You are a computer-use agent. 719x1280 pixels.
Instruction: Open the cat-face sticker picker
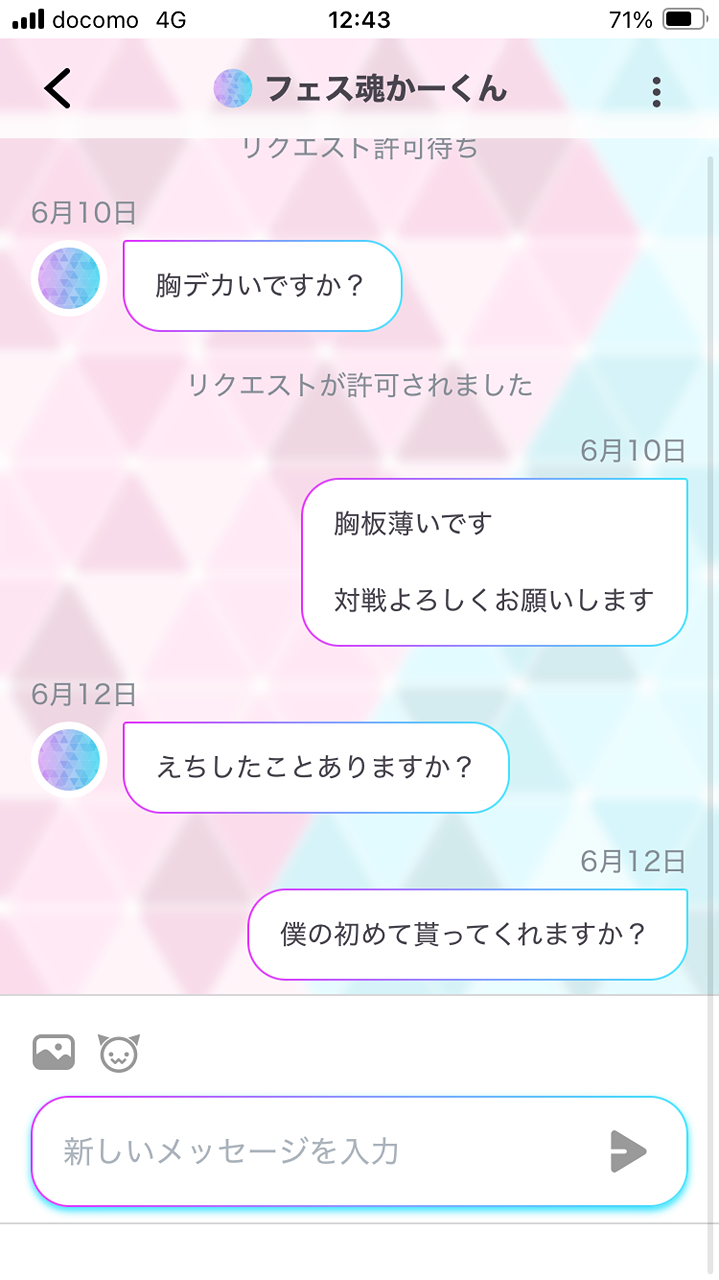tap(118, 1053)
